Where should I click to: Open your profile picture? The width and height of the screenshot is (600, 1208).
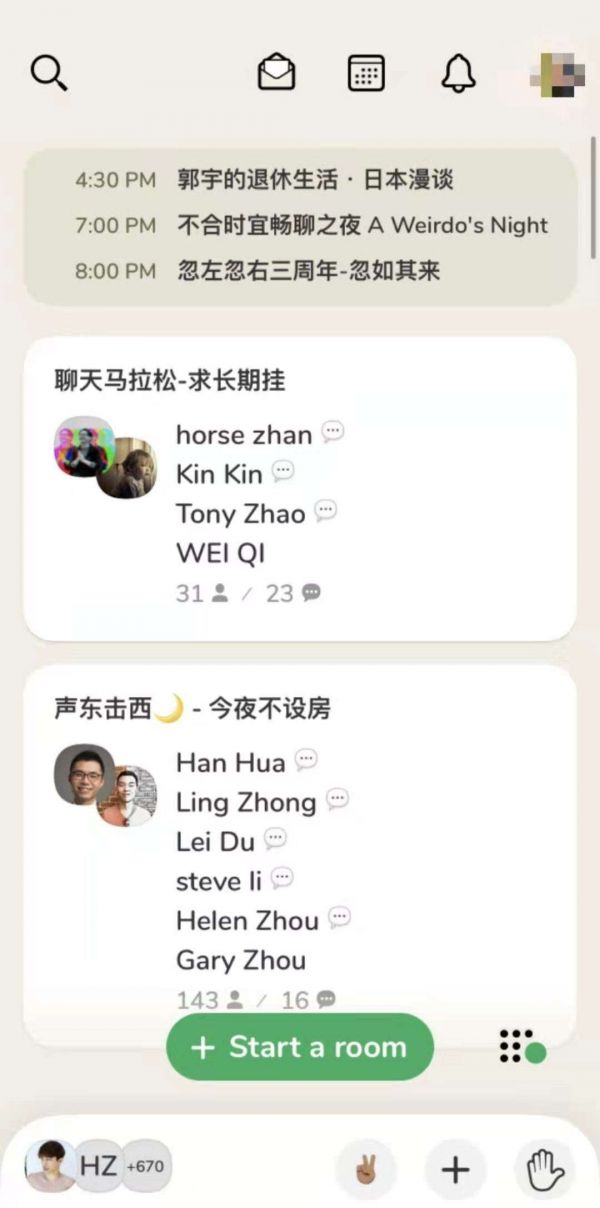point(557,73)
